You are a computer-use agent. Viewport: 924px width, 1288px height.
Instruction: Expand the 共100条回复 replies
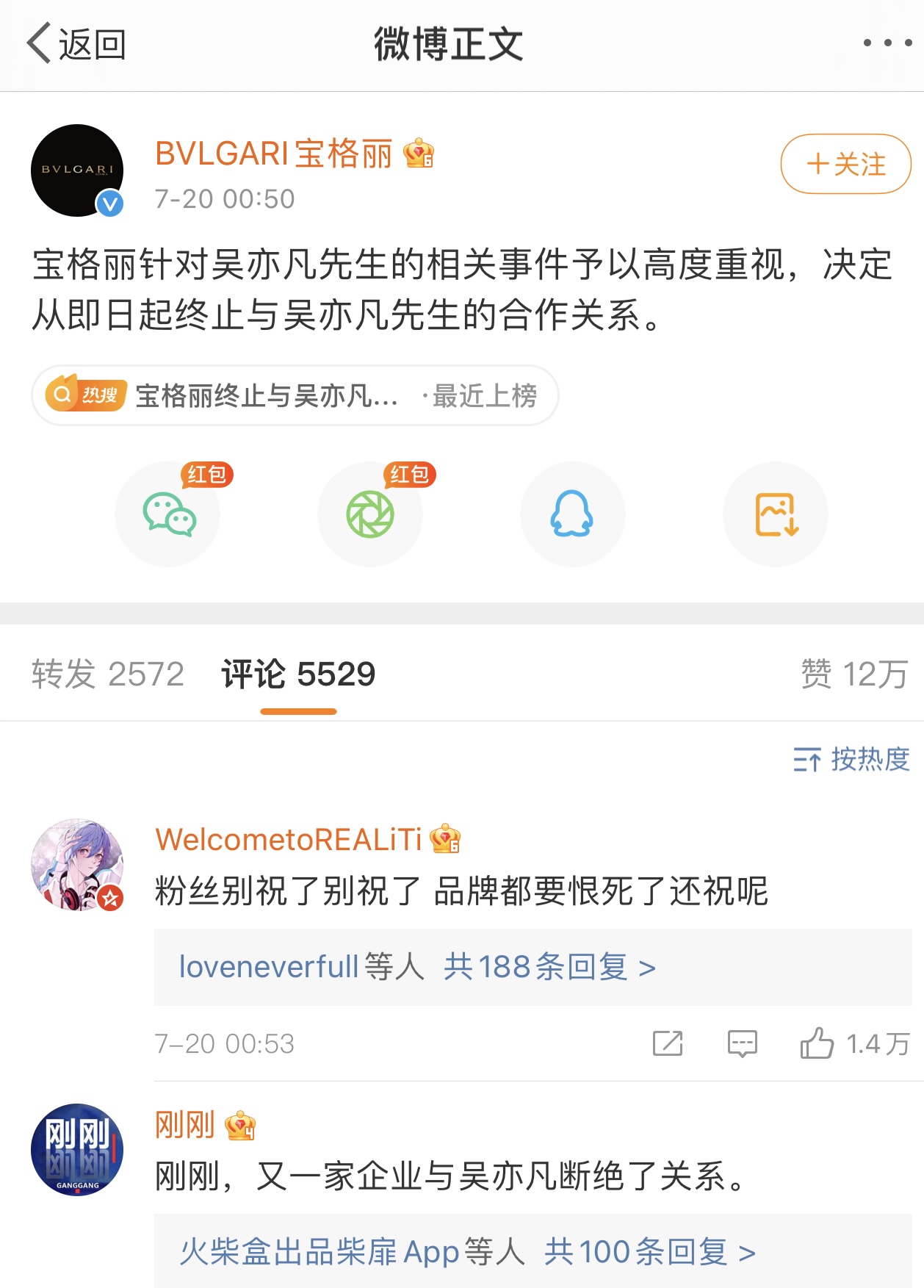click(649, 1251)
